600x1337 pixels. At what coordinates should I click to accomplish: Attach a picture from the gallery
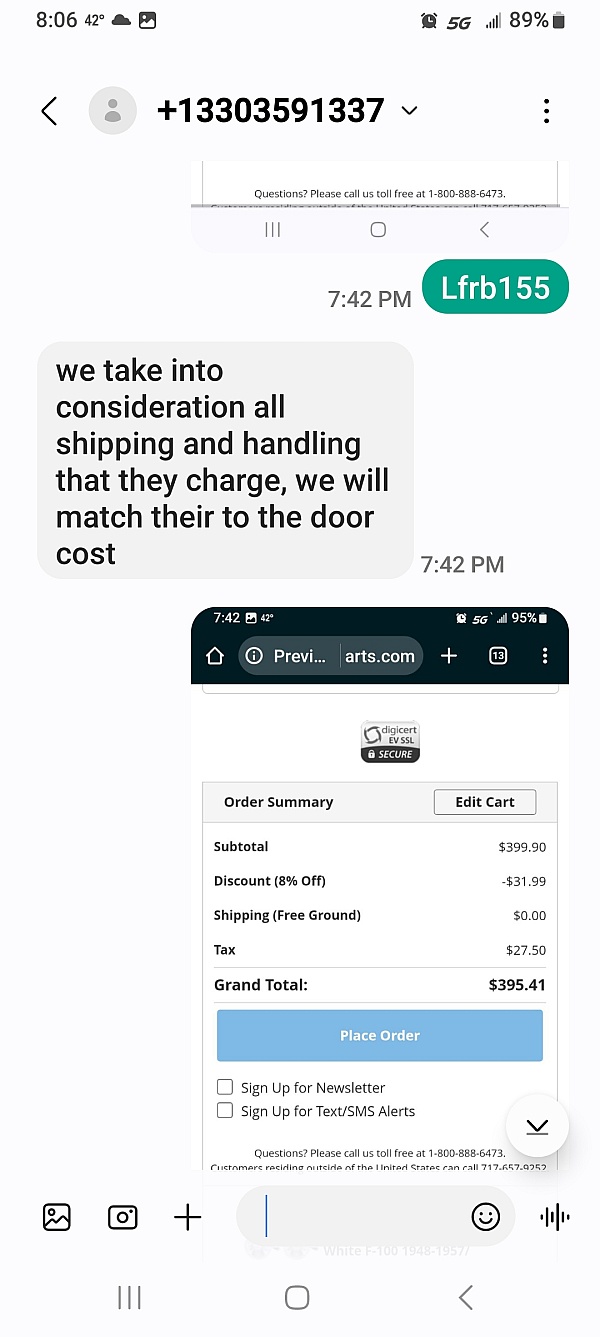pos(57,1217)
